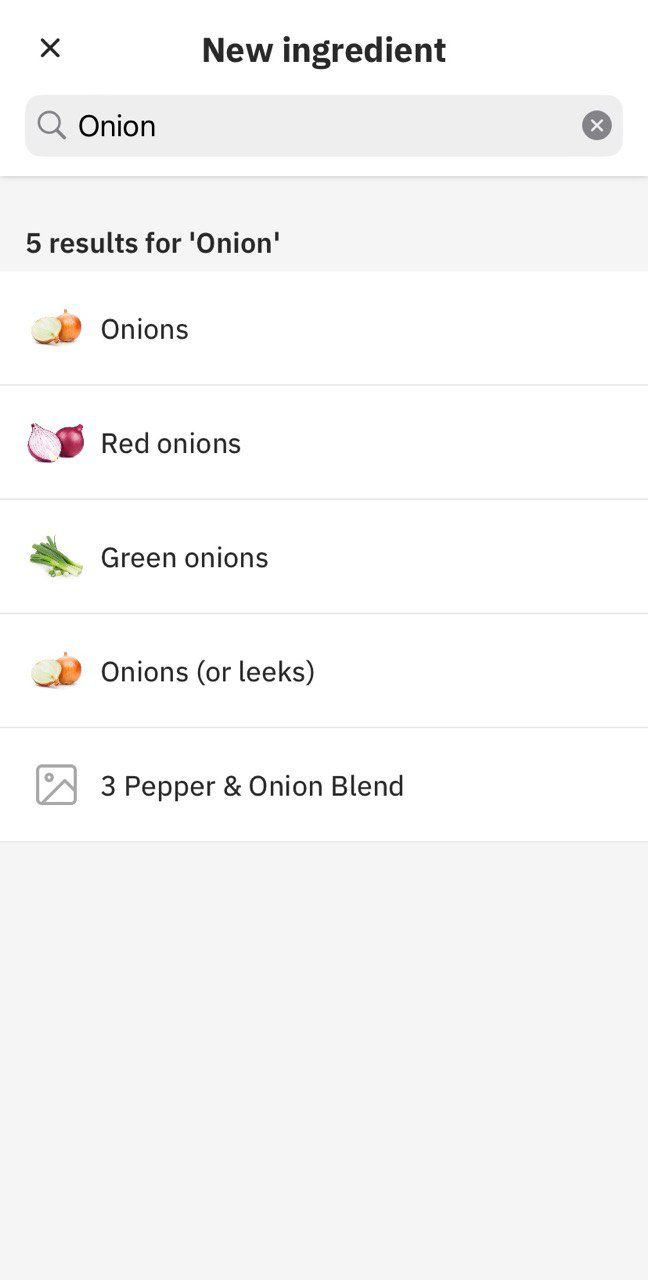Choose Red onions ingredient

[324, 443]
